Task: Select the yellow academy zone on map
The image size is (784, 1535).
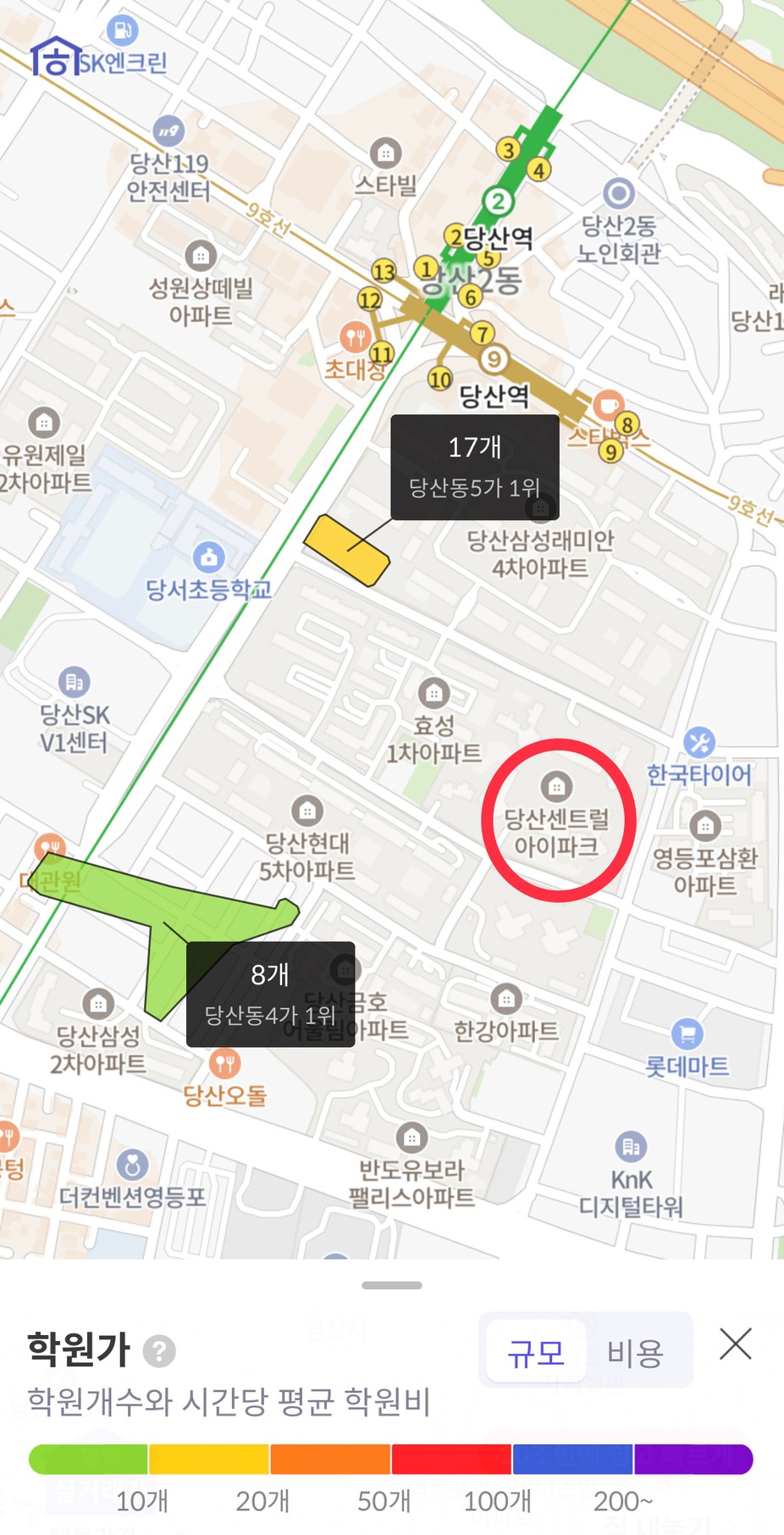Action: 345,550
